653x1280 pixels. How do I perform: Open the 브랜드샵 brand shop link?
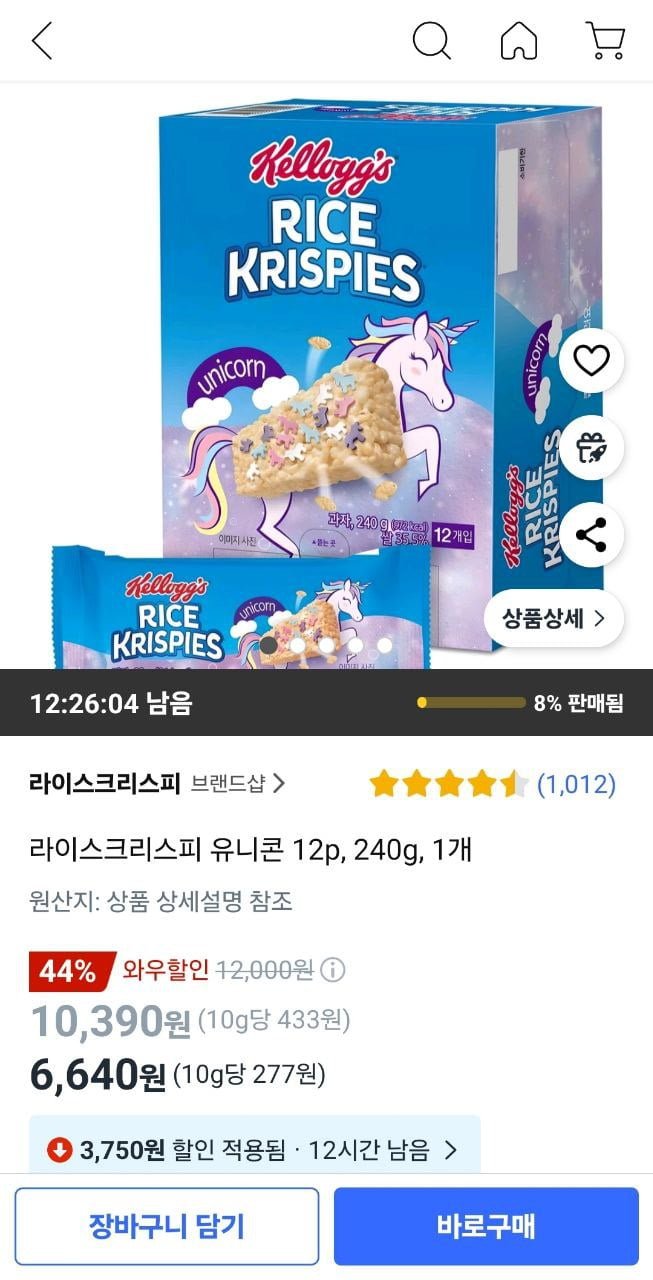click(238, 784)
